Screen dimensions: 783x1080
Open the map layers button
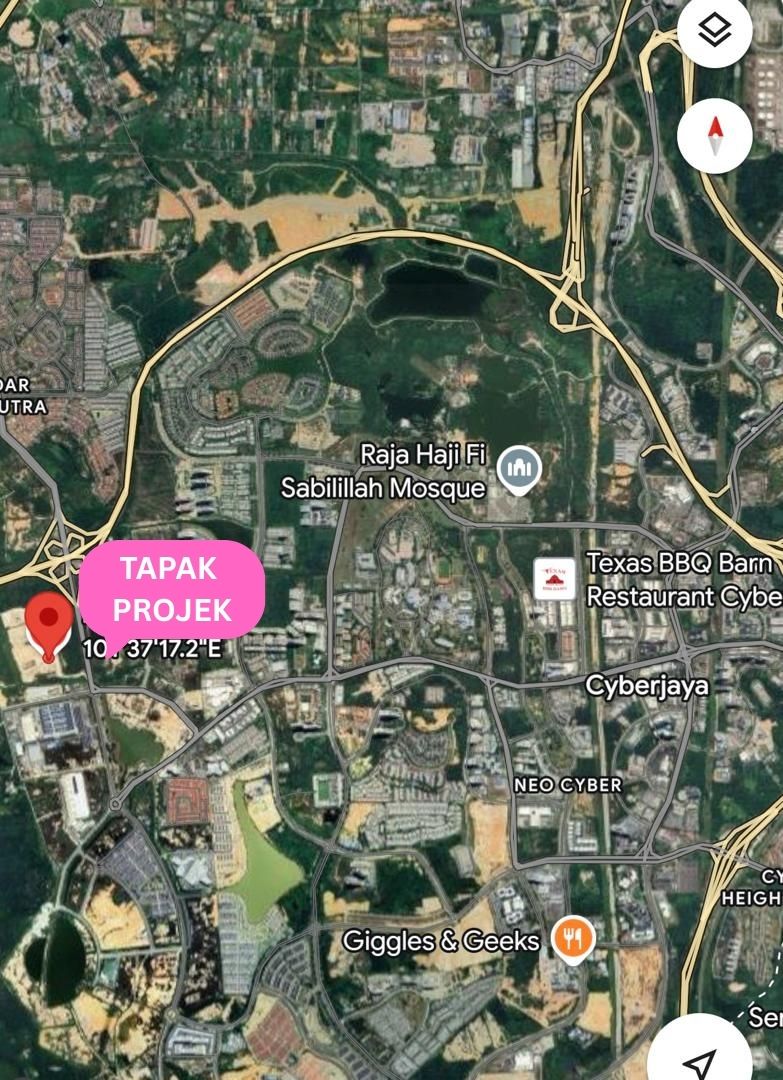[714, 30]
